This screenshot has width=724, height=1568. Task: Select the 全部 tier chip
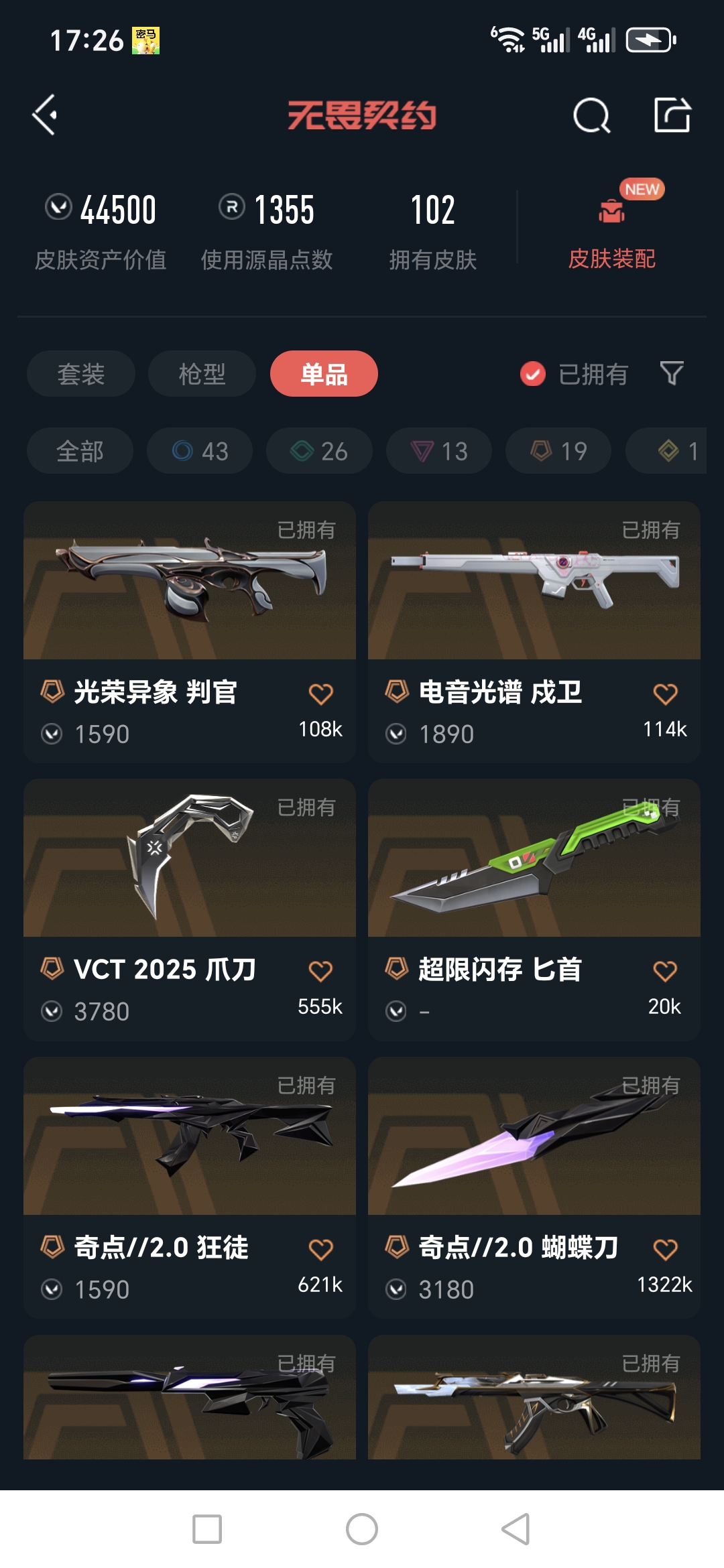(80, 451)
